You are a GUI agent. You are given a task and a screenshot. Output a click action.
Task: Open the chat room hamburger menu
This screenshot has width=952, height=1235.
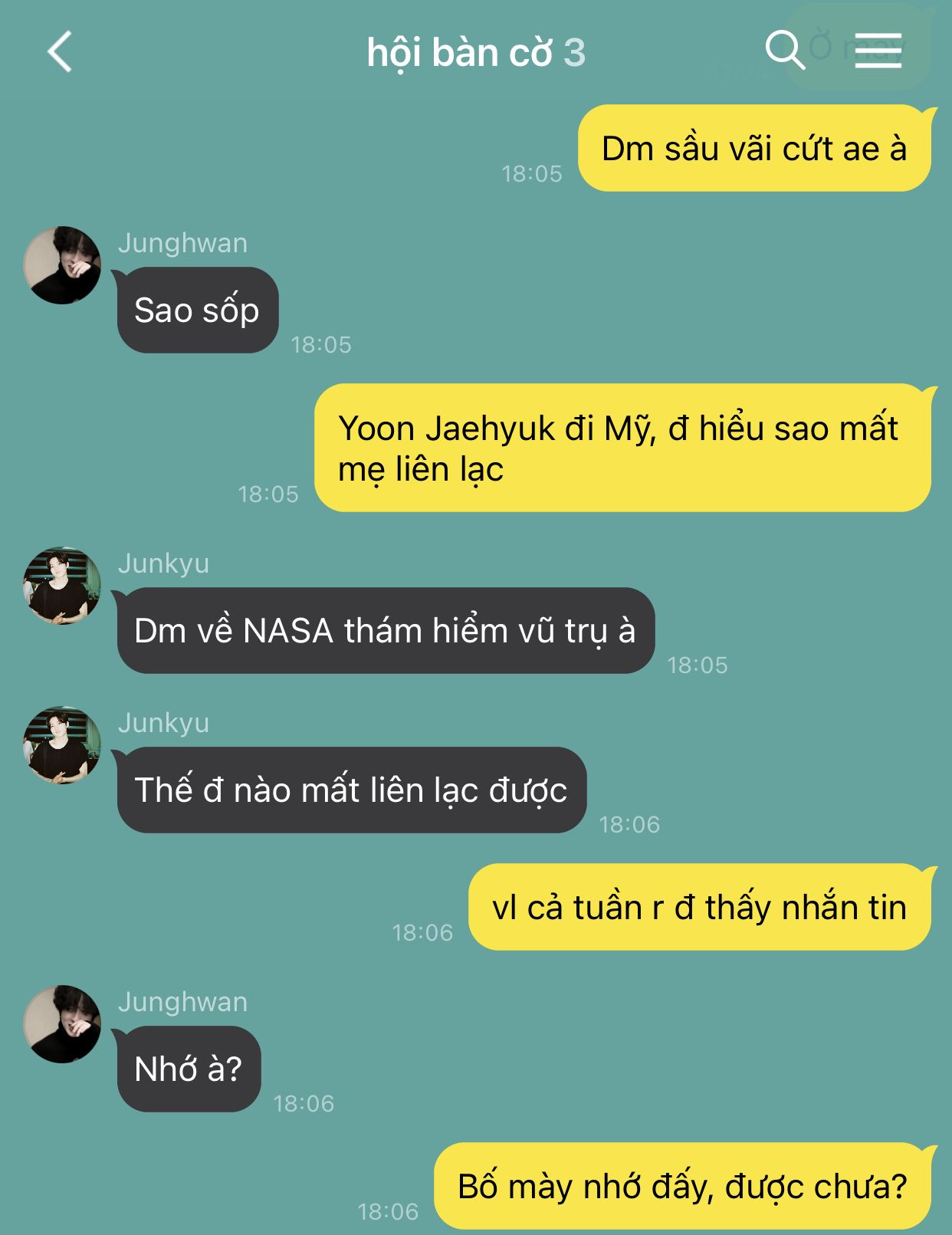point(878,51)
